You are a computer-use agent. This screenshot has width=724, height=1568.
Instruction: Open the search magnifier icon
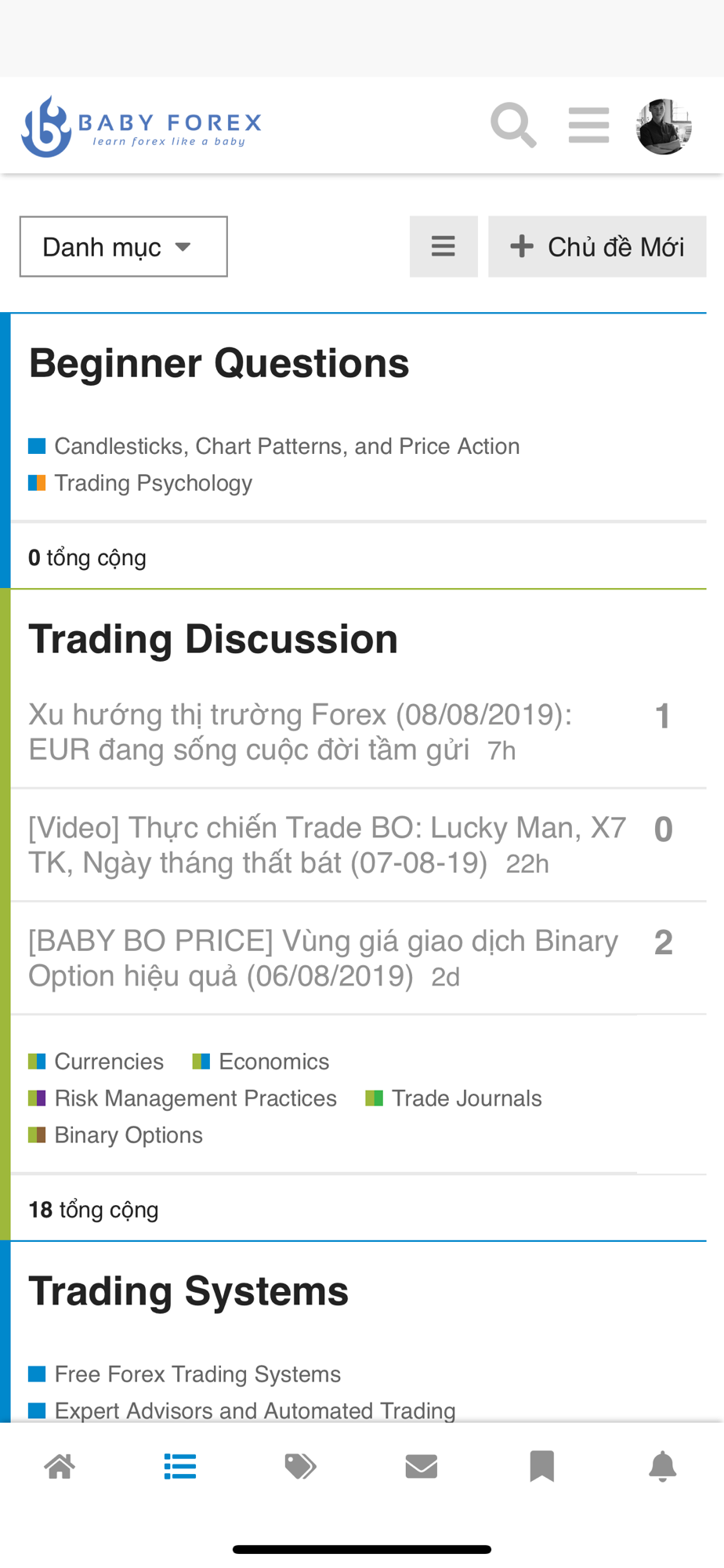(x=513, y=125)
